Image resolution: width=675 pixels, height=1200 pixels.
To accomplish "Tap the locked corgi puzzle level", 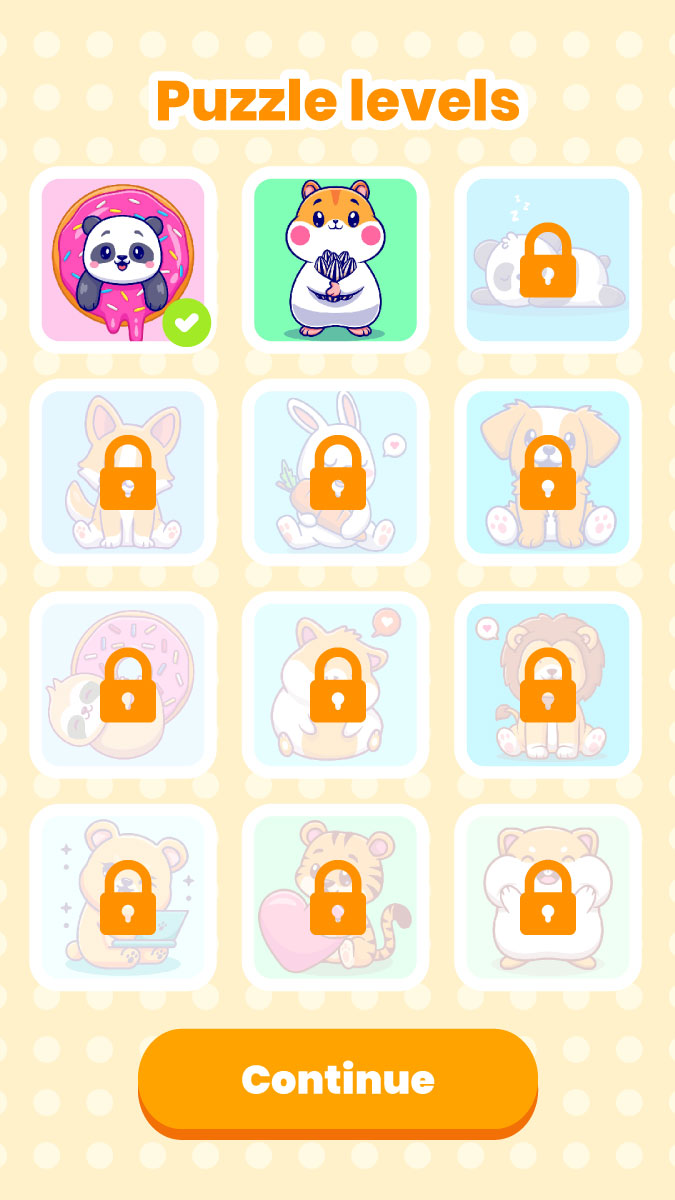I will click(123, 472).
